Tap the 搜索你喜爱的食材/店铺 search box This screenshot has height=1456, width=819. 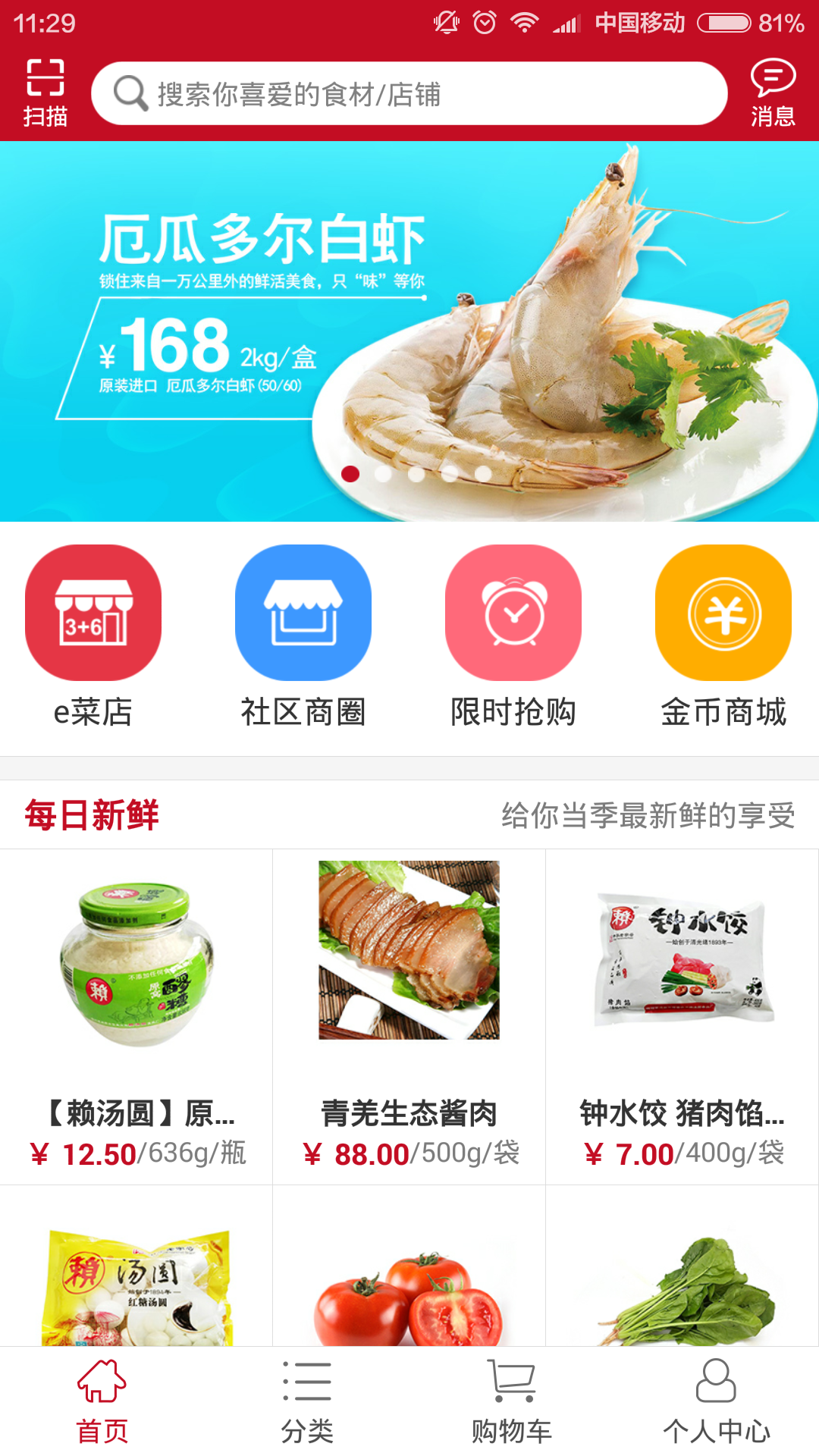coord(409,94)
